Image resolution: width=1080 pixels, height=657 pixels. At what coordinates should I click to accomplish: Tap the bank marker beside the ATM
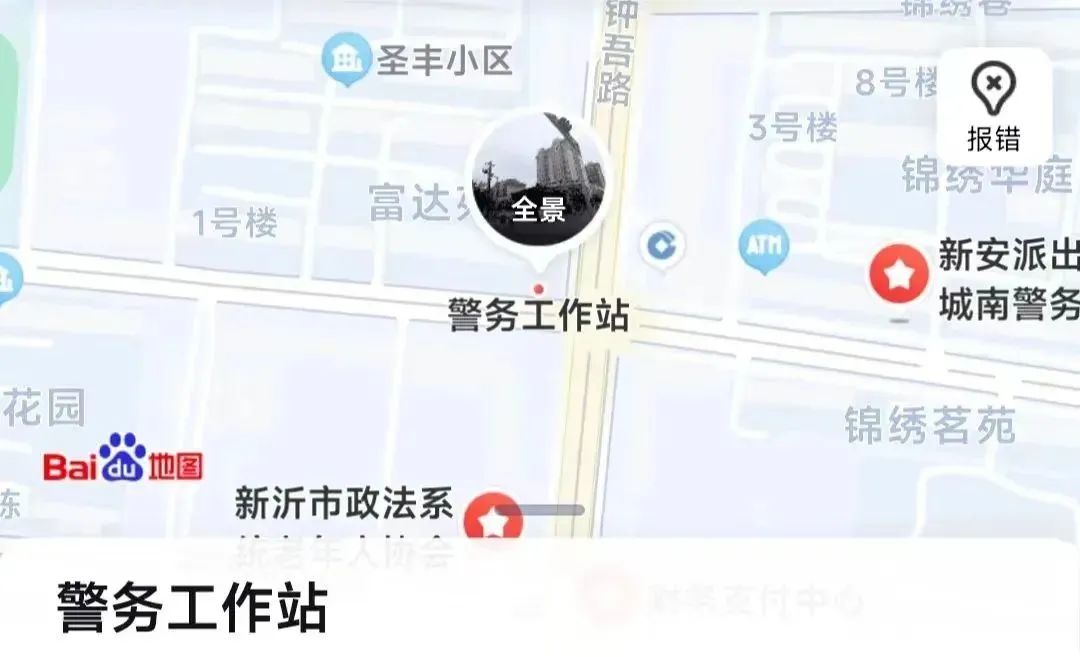tap(661, 245)
